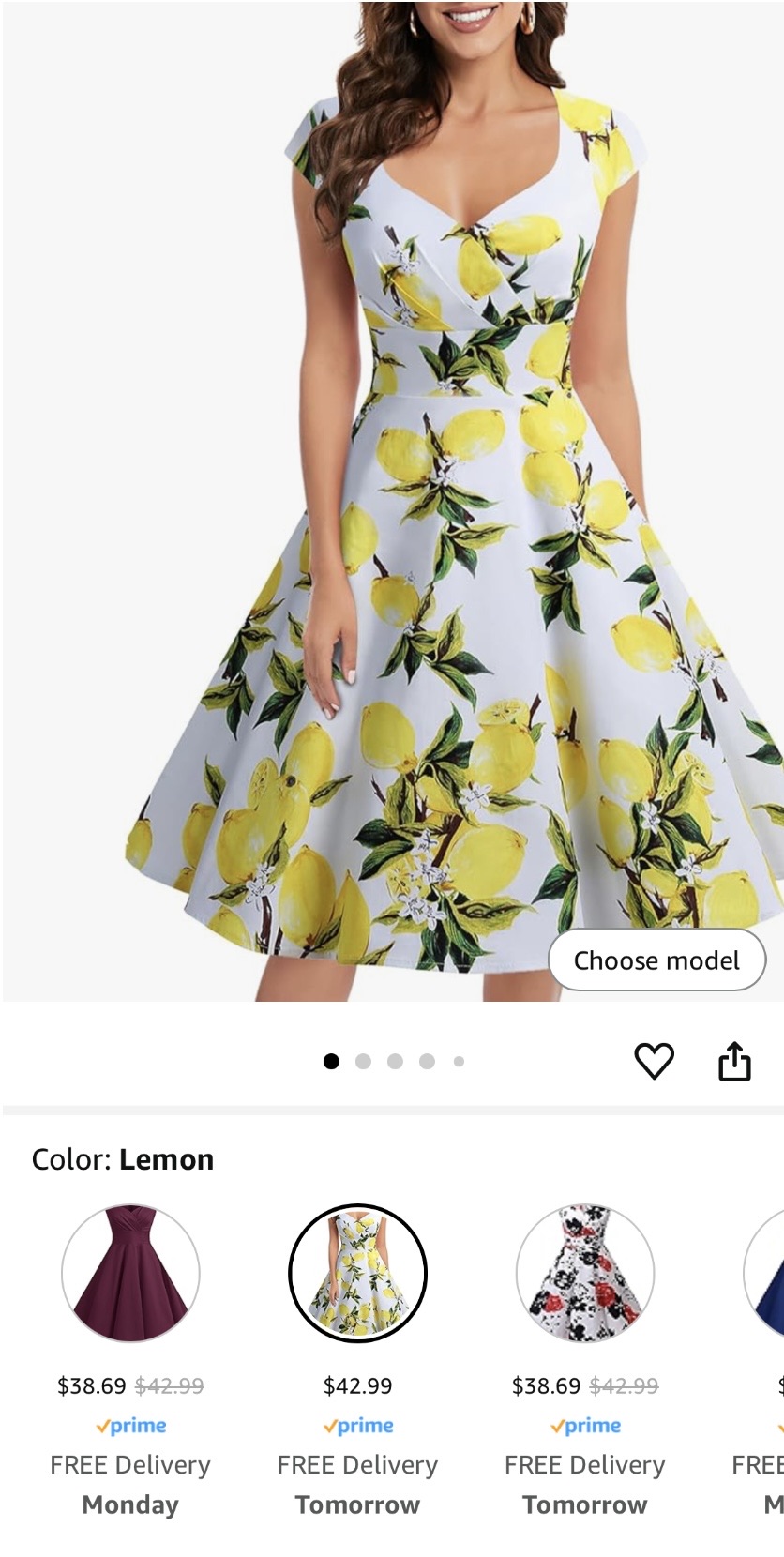
Task: Select the red floral color swatch
Action: pyautogui.click(x=584, y=1273)
